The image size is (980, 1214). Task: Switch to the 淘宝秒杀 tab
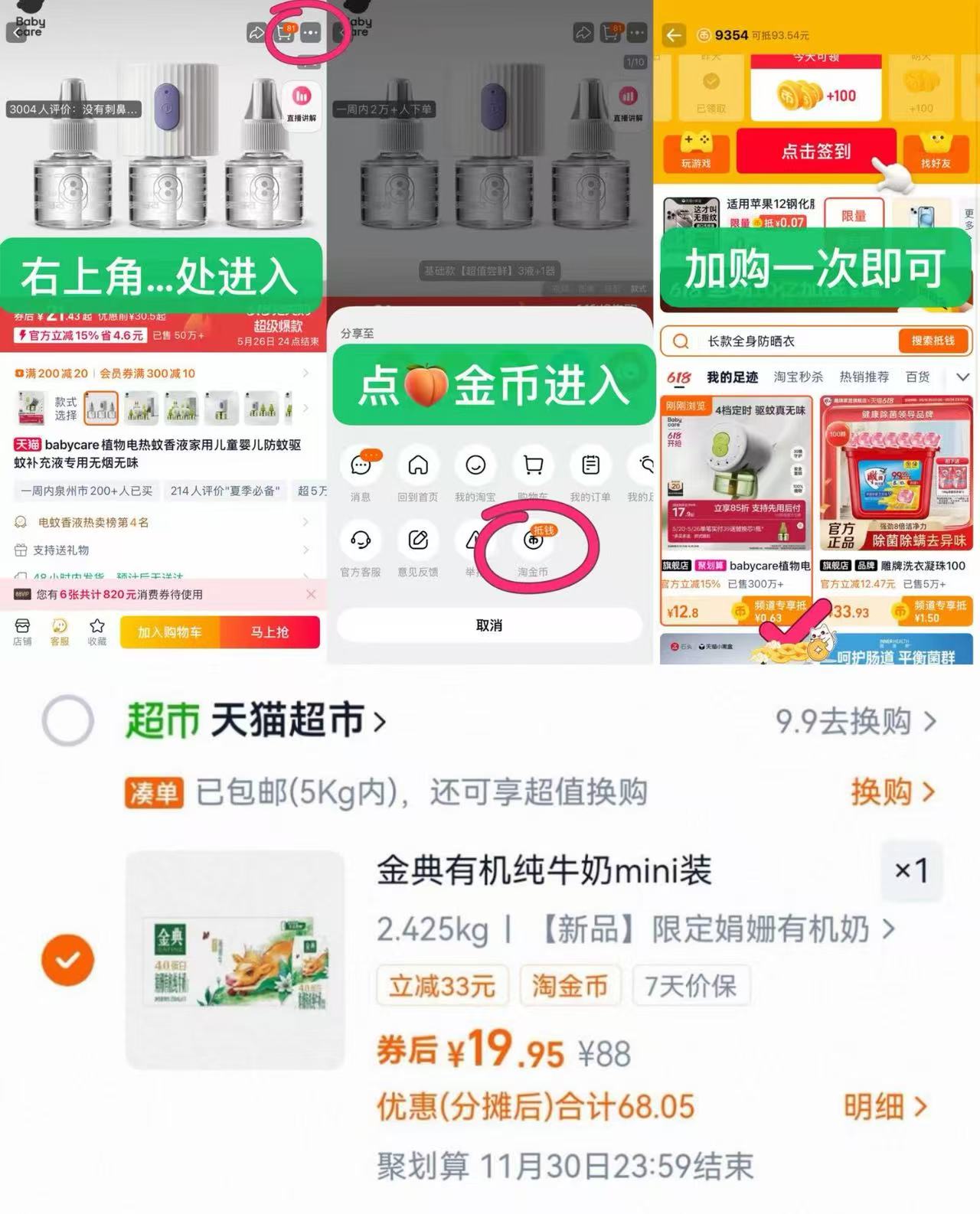(x=799, y=376)
